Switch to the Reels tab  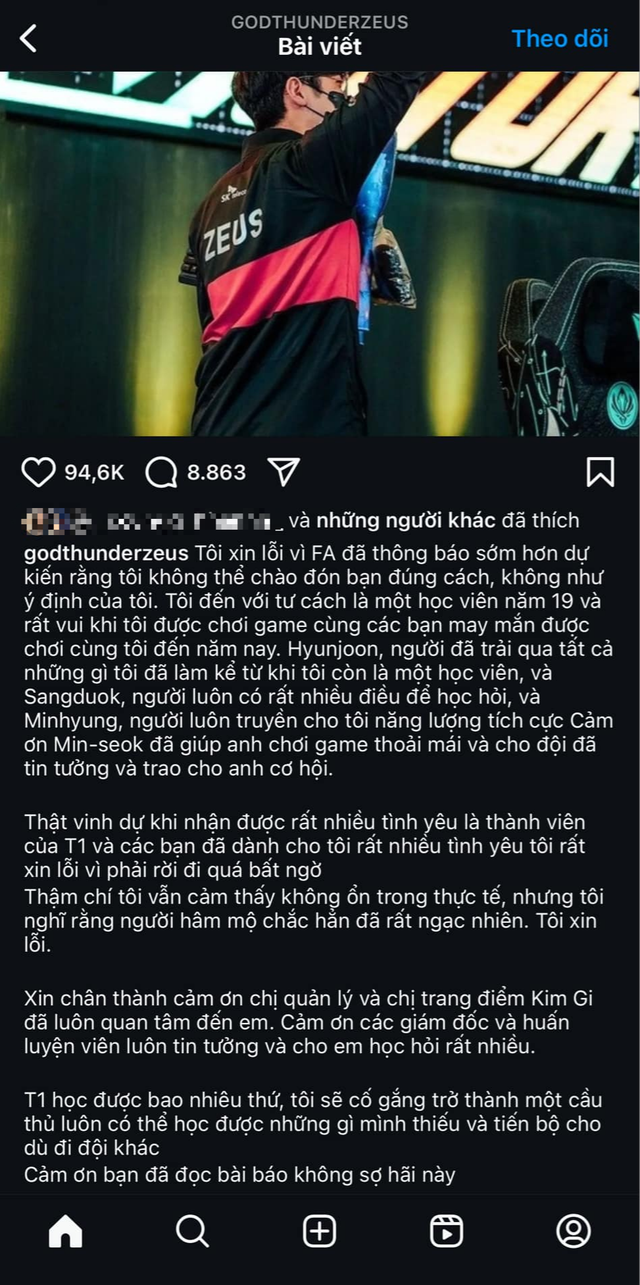coord(446,1231)
